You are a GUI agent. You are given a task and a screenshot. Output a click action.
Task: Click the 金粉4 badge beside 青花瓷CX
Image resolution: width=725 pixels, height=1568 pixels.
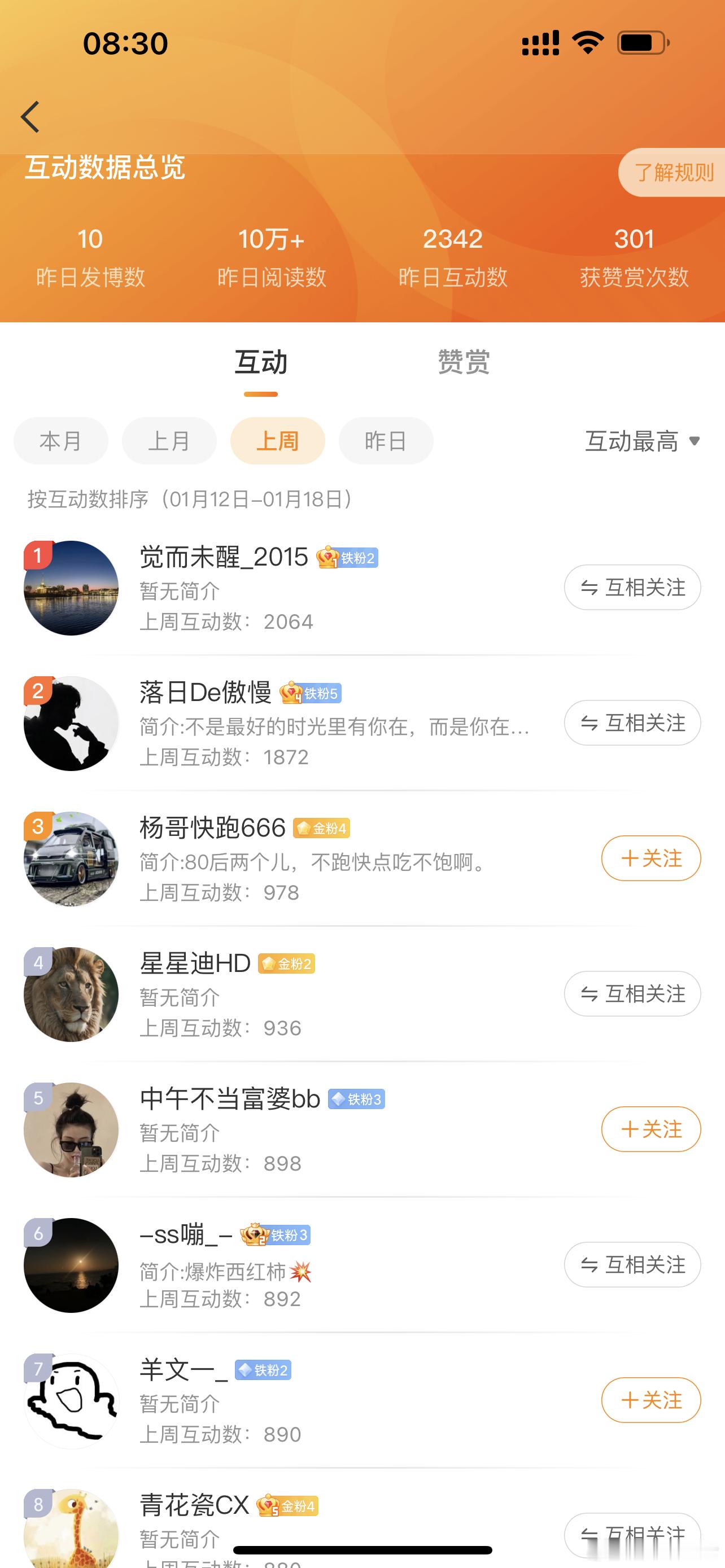click(286, 1505)
